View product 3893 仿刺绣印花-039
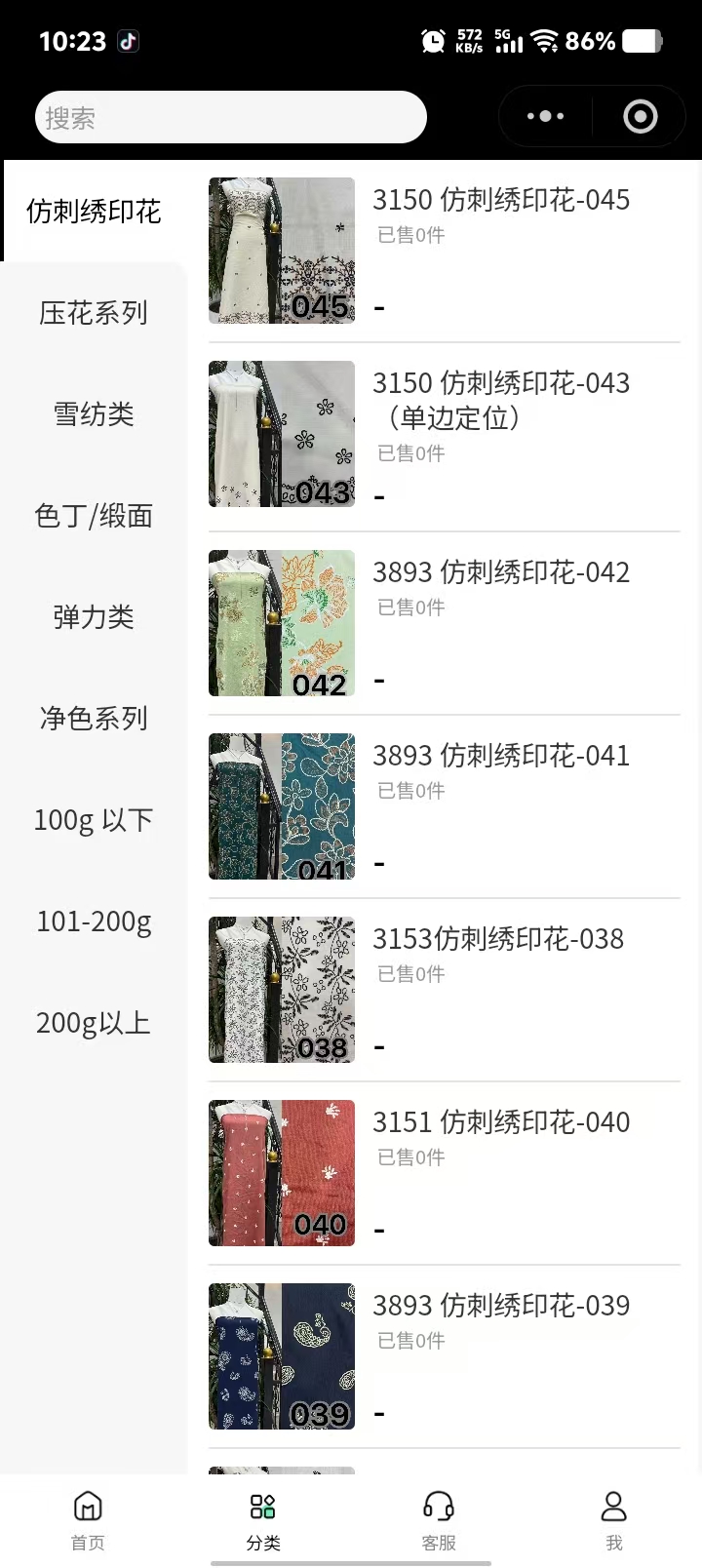 coord(500,1307)
